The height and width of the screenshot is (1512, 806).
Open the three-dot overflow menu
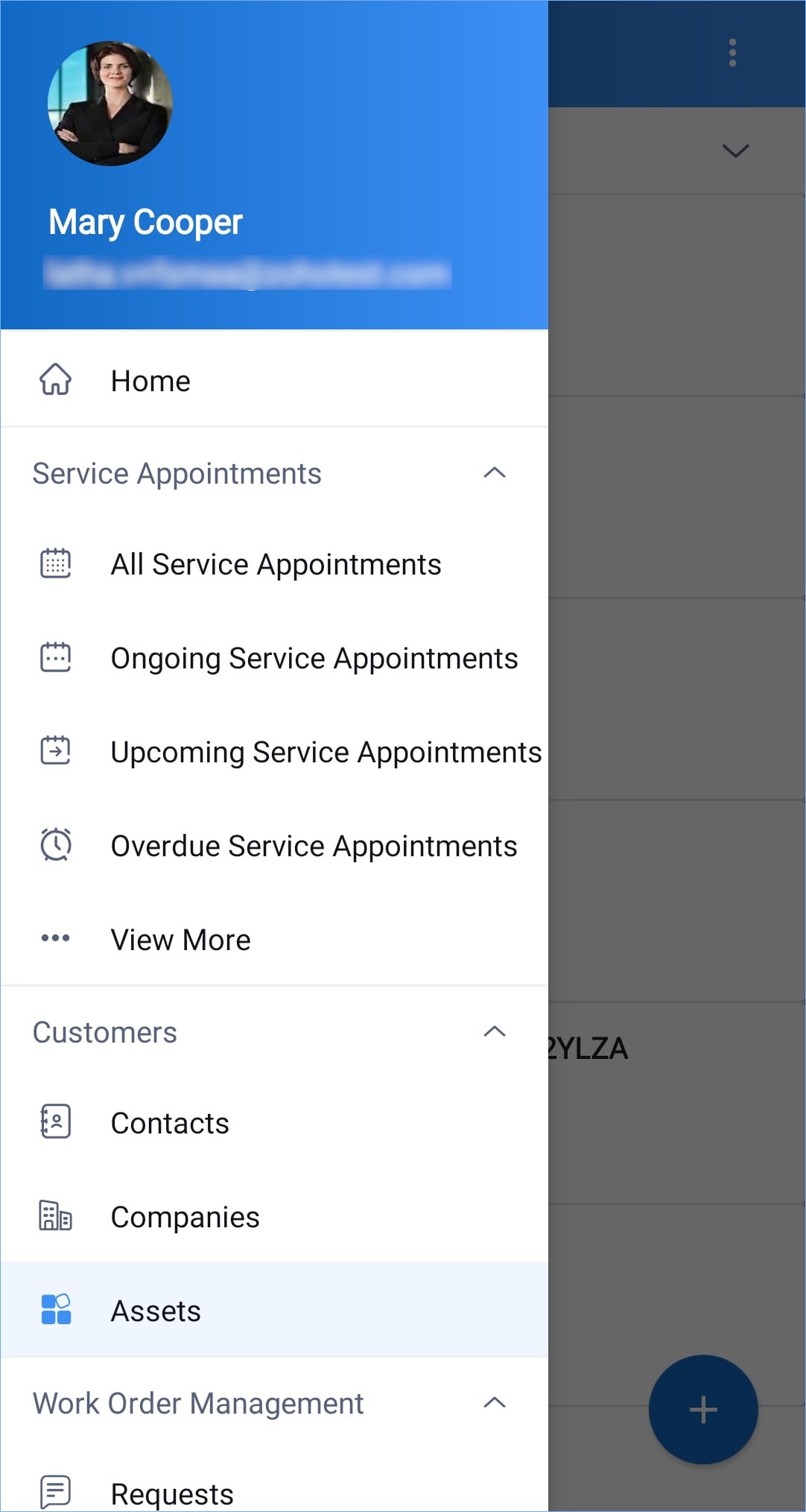point(732,53)
